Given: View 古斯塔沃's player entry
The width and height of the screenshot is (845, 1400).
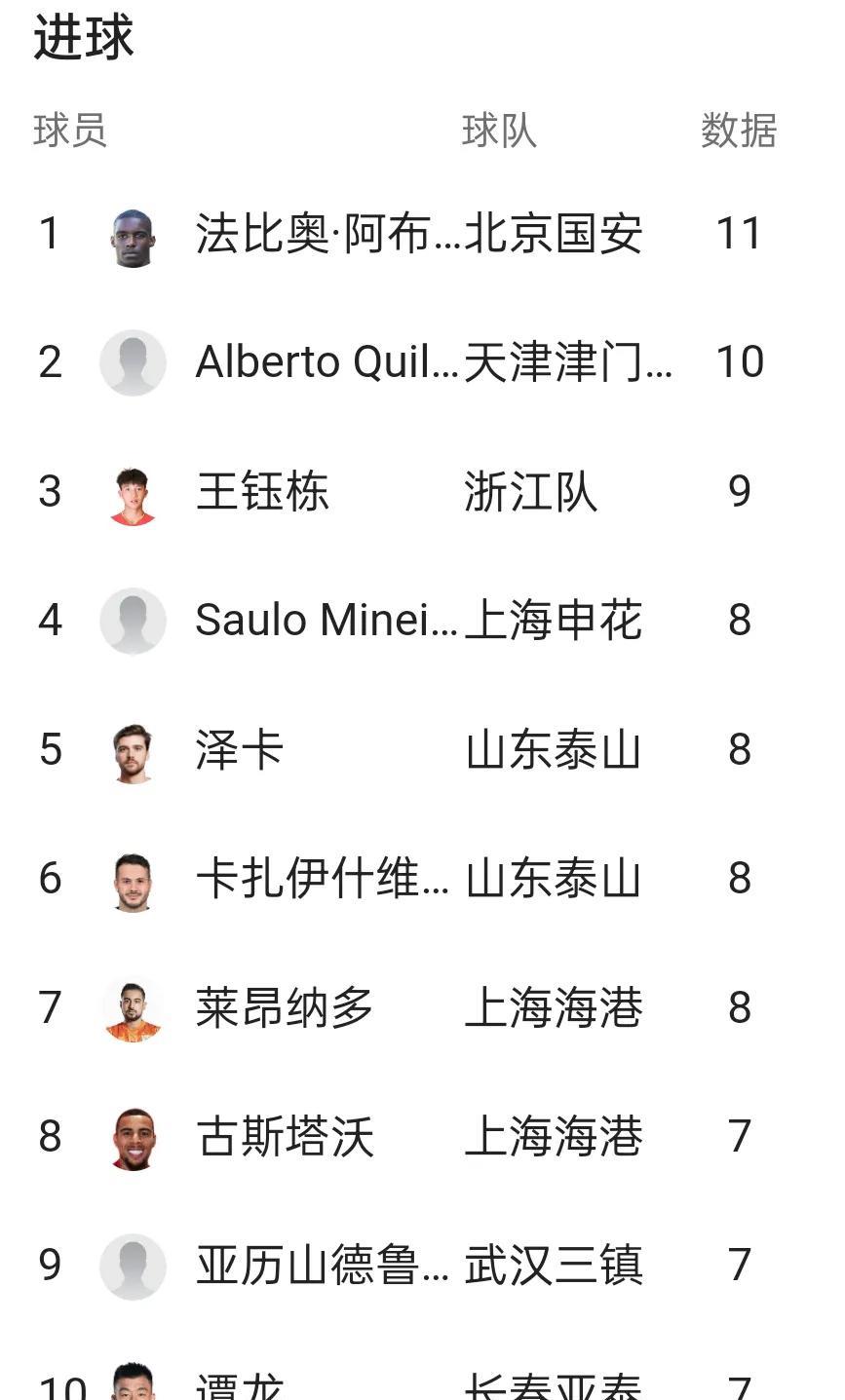Looking at the screenshot, I should tap(422, 1137).
